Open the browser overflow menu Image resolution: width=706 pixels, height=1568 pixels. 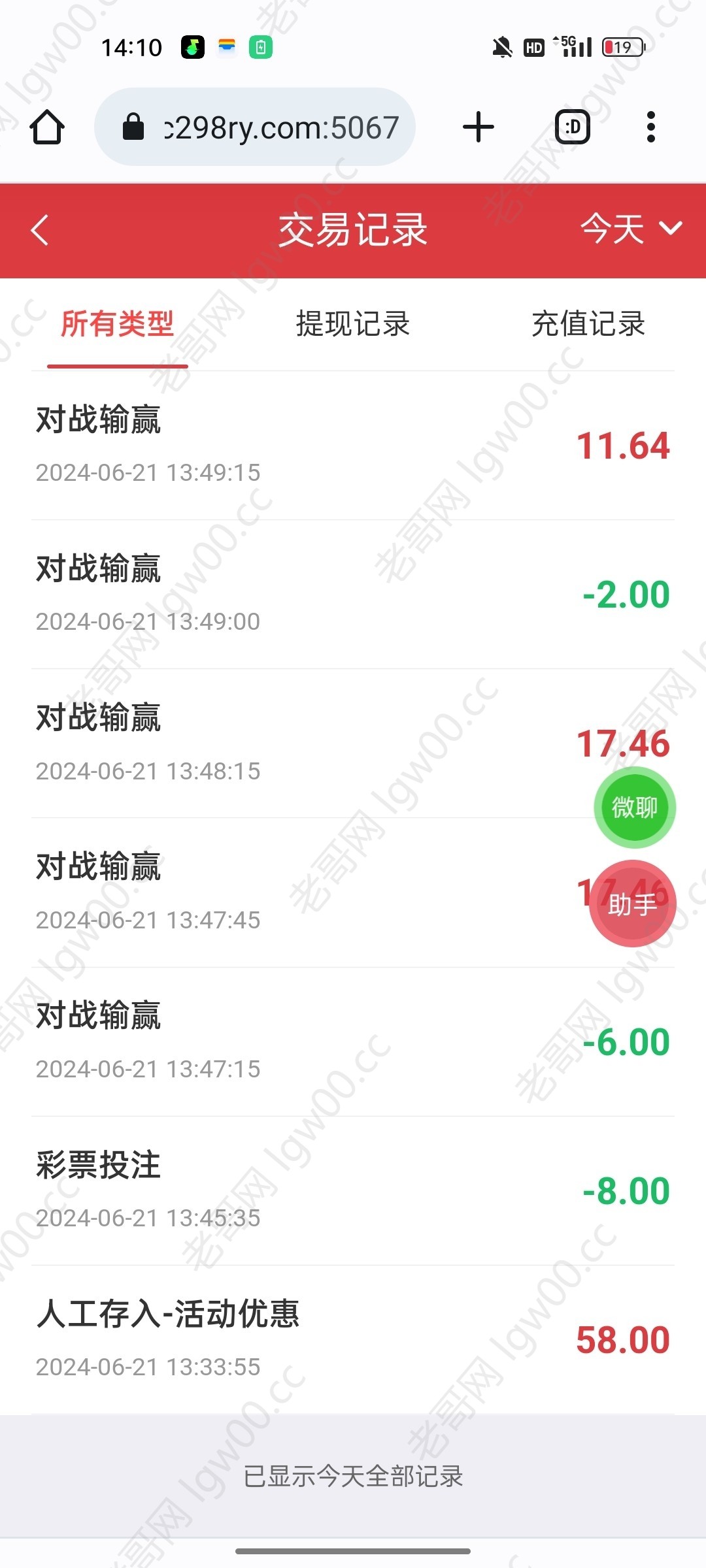click(x=650, y=127)
